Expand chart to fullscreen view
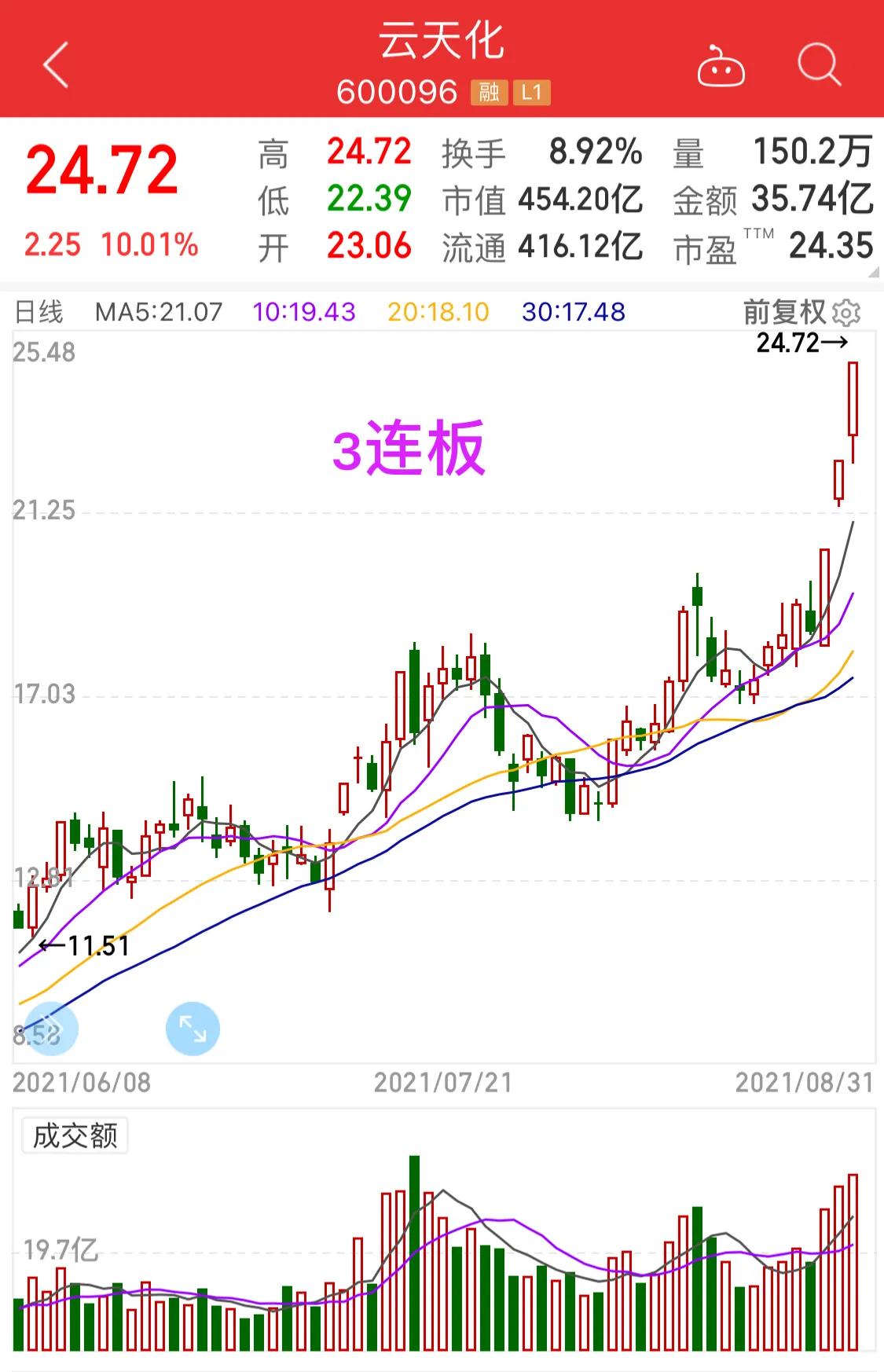884x1372 pixels. [x=193, y=1028]
